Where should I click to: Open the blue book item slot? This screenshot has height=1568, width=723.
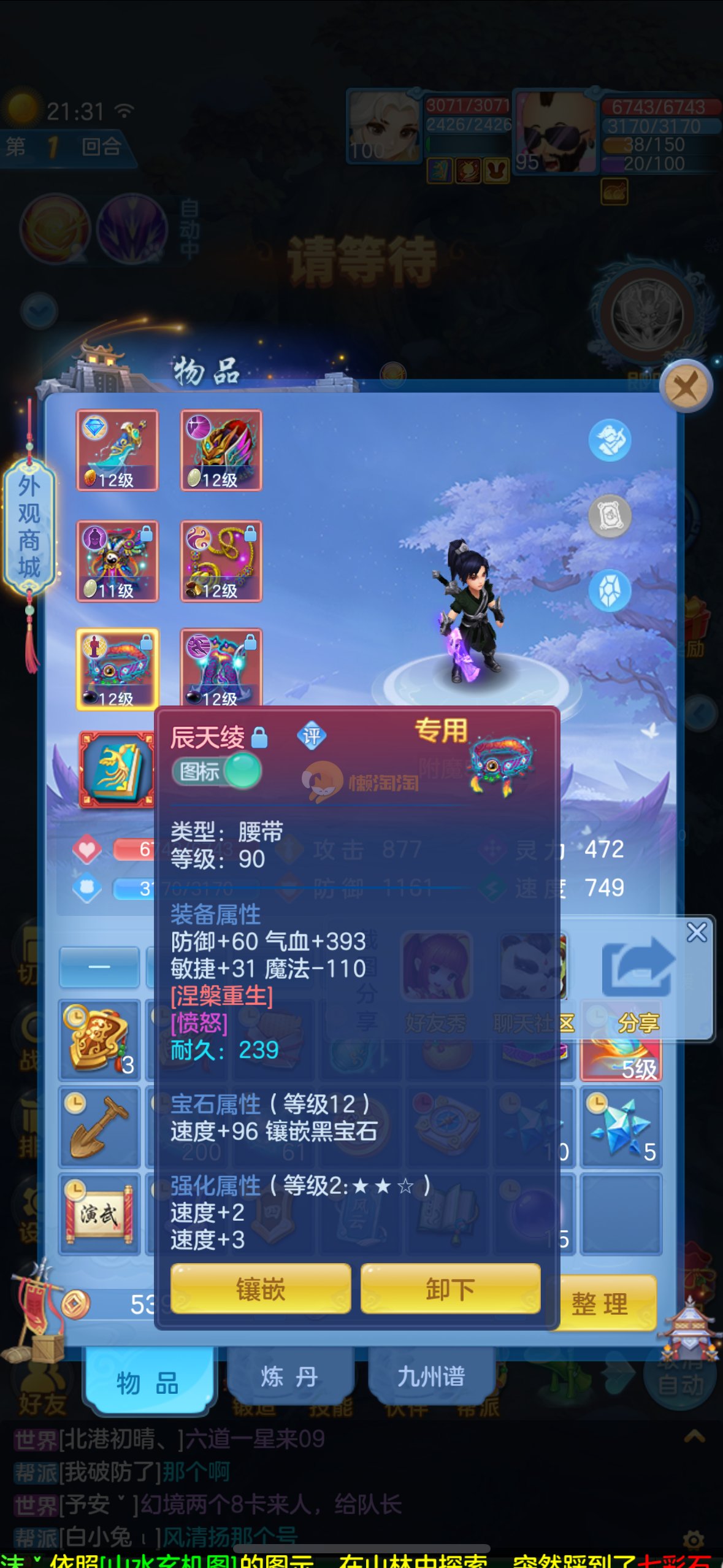pos(117,769)
